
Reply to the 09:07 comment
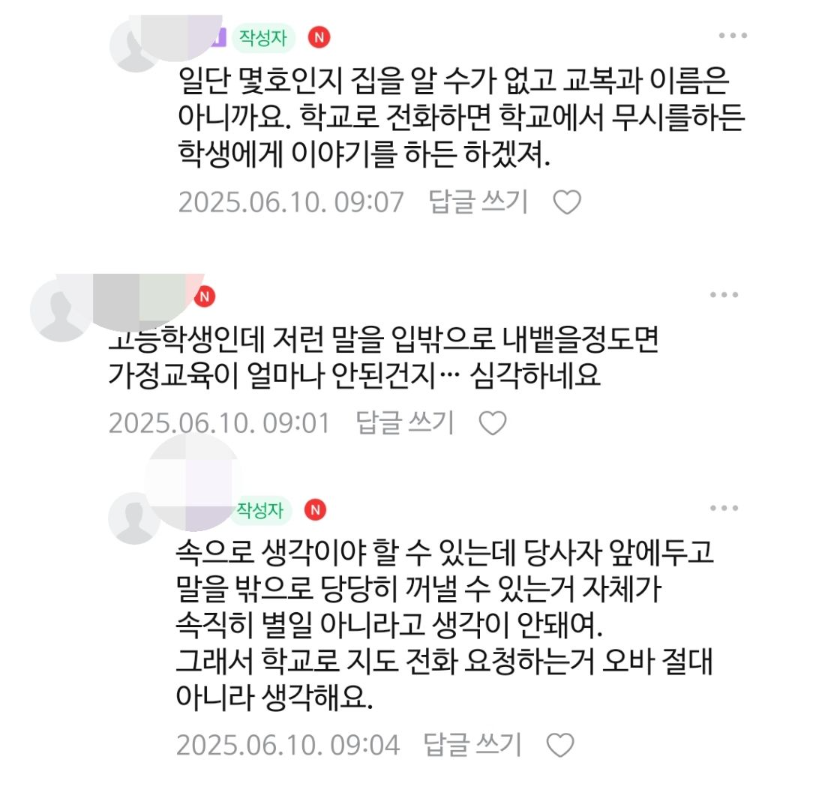point(478,202)
